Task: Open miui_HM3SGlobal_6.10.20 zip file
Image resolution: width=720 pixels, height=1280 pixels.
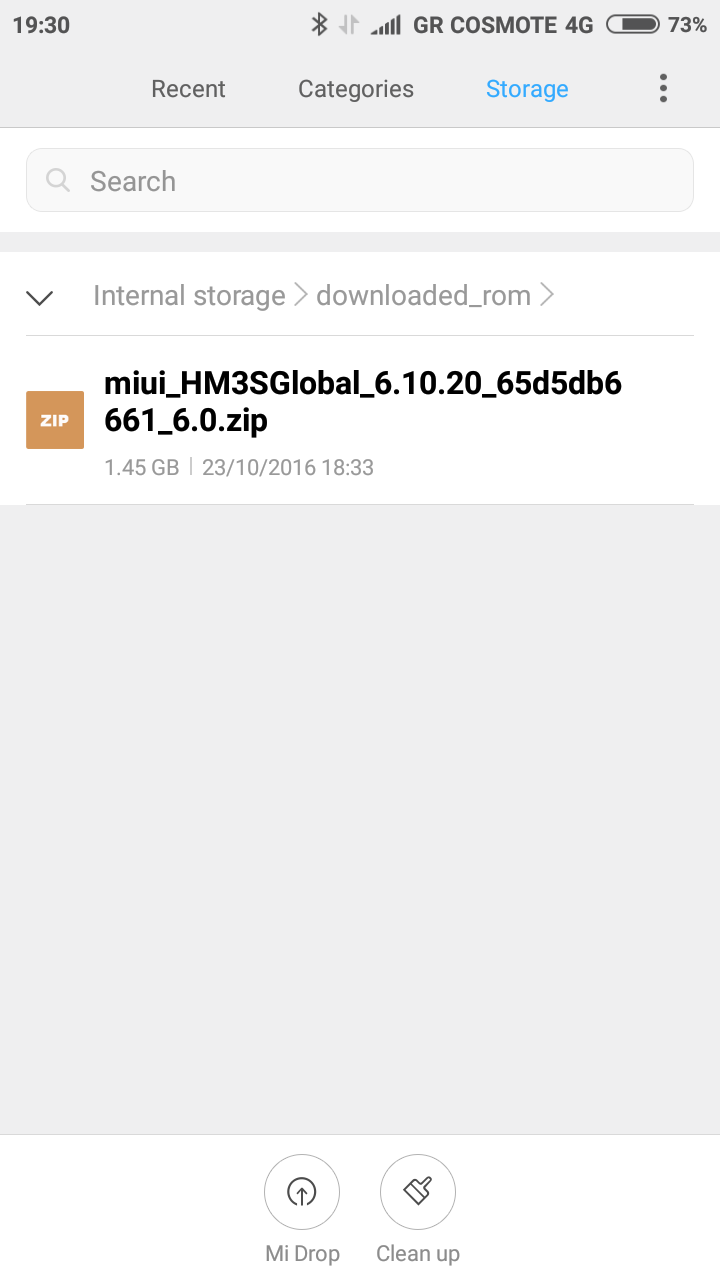Action: tap(360, 421)
